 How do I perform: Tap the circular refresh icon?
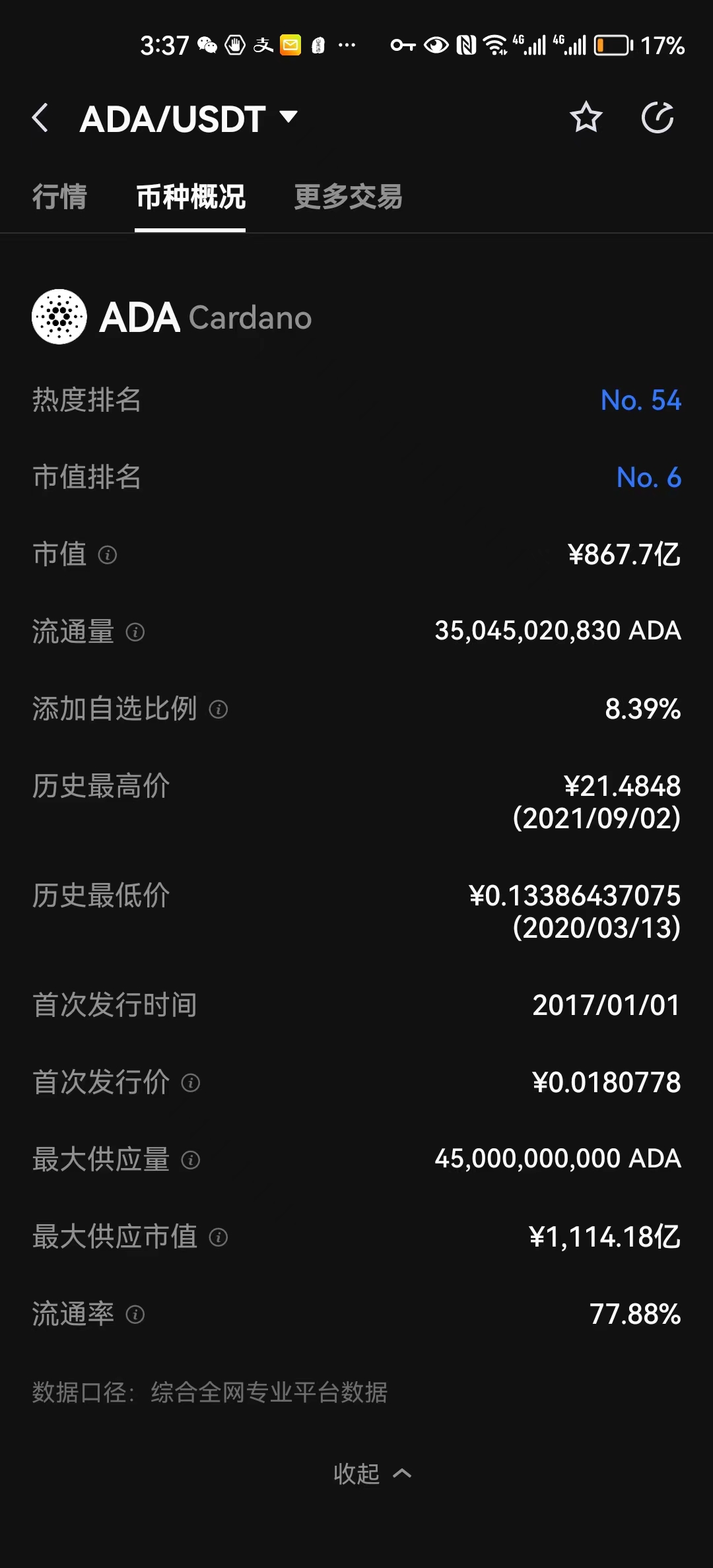click(x=658, y=118)
